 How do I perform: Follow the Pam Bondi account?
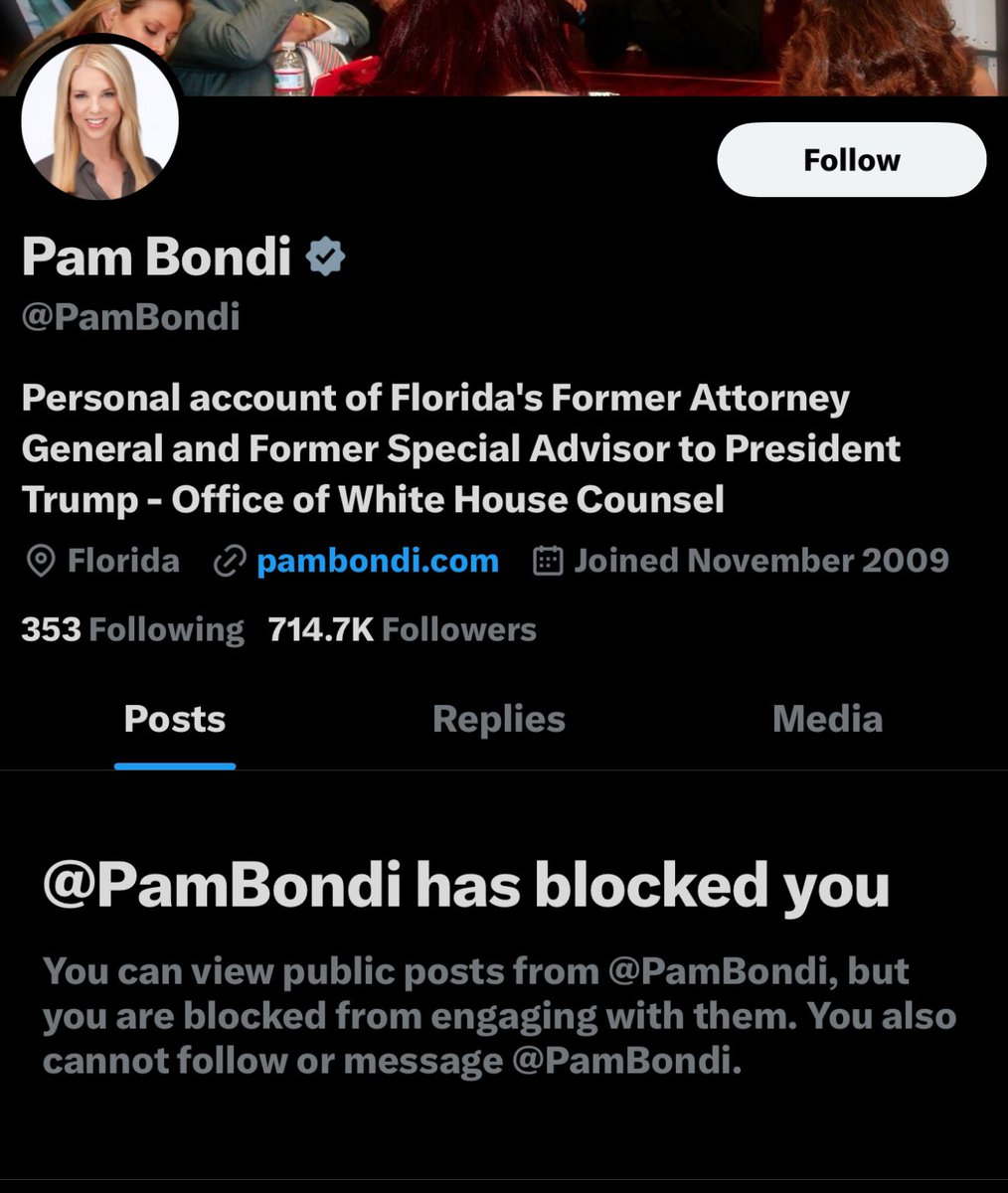click(851, 160)
